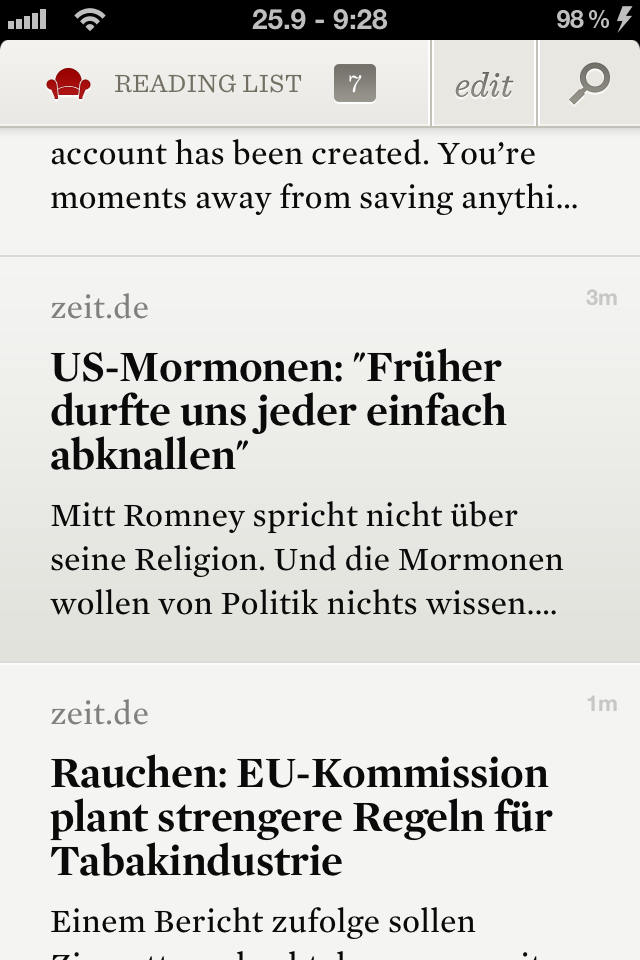640x960 pixels.
Task: Read the Rauchen EU-Kommission article
Action: click(300, 817)
